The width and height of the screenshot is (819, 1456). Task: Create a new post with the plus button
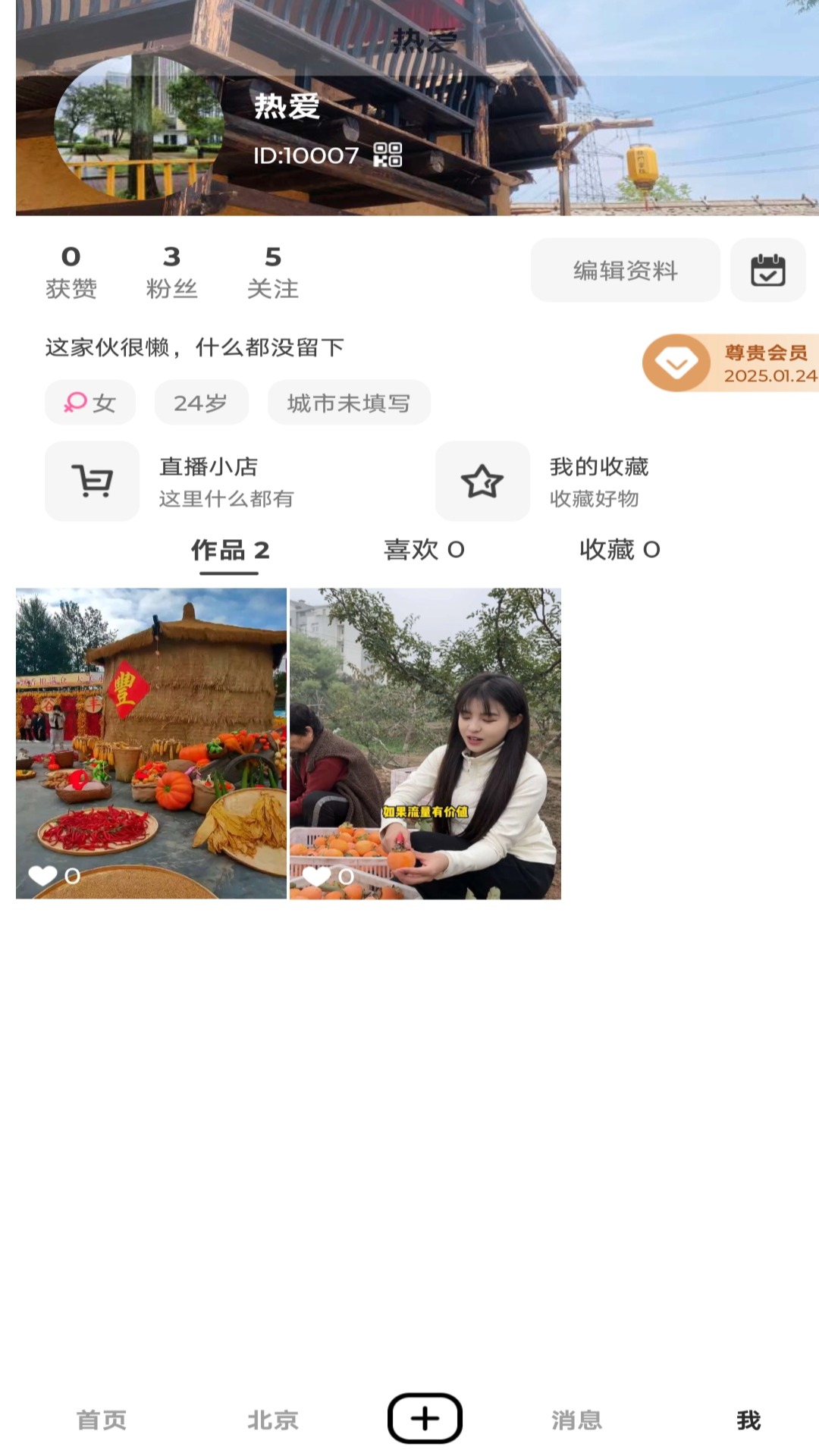pos(425,1418)
